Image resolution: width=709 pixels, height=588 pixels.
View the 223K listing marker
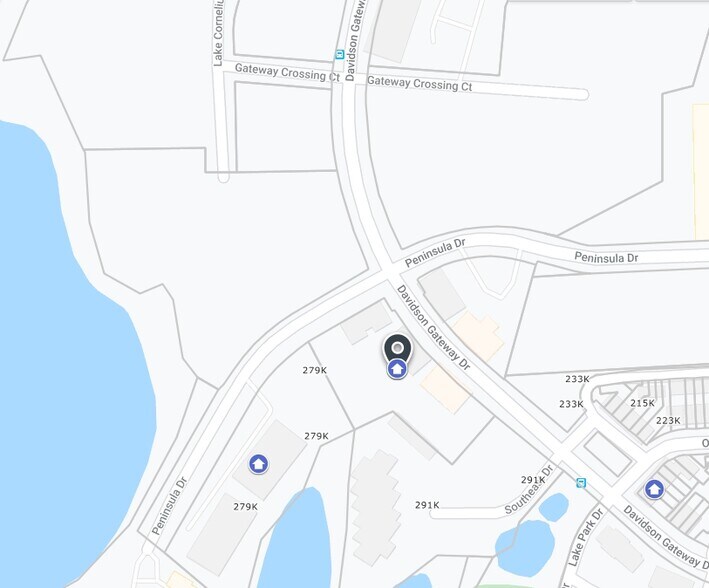click(667, 420)
